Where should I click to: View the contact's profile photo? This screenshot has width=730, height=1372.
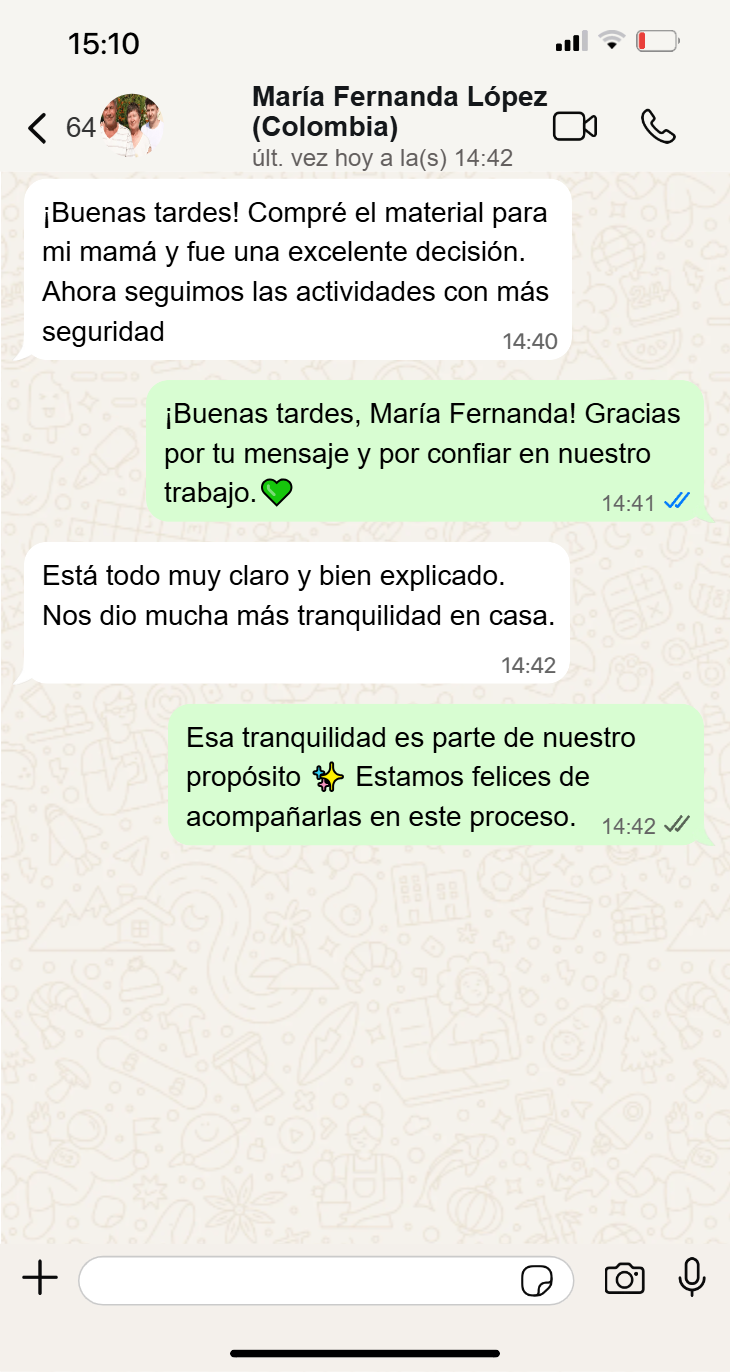(x=131, y=127)
